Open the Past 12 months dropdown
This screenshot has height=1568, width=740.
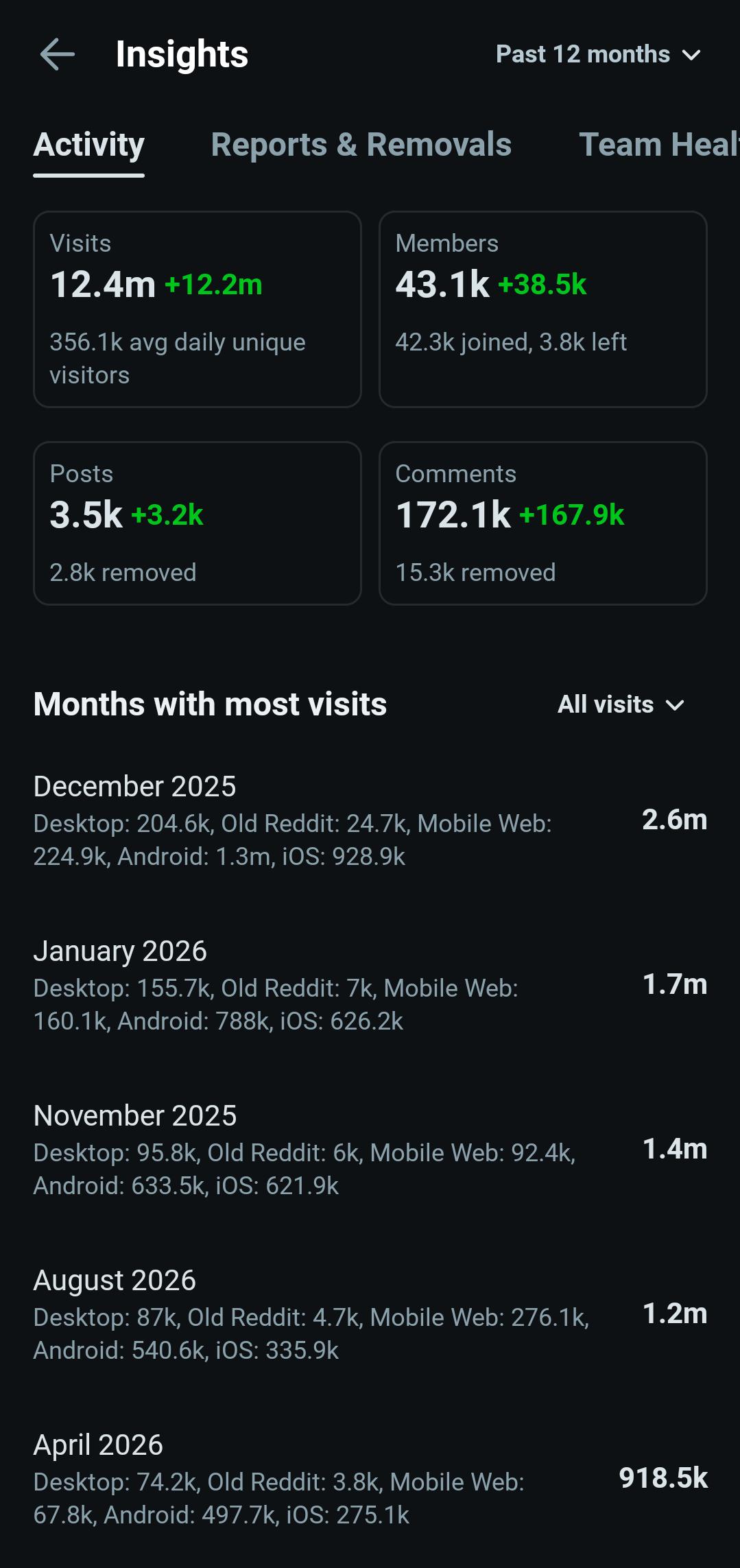click(598, 54)
